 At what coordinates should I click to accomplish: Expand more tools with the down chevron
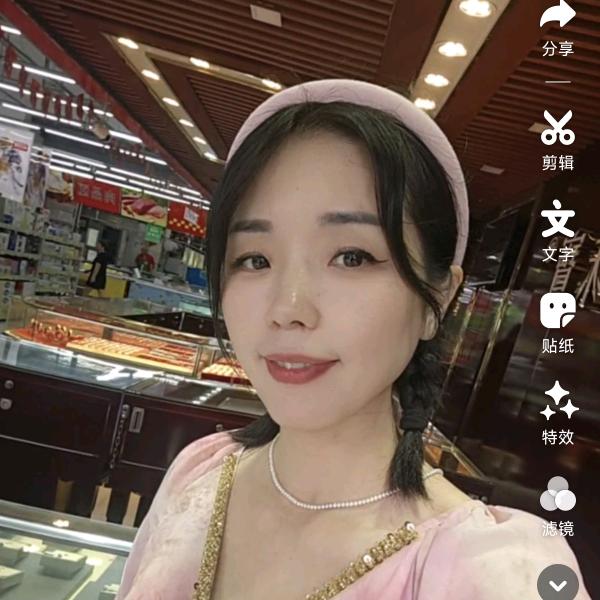558,582
